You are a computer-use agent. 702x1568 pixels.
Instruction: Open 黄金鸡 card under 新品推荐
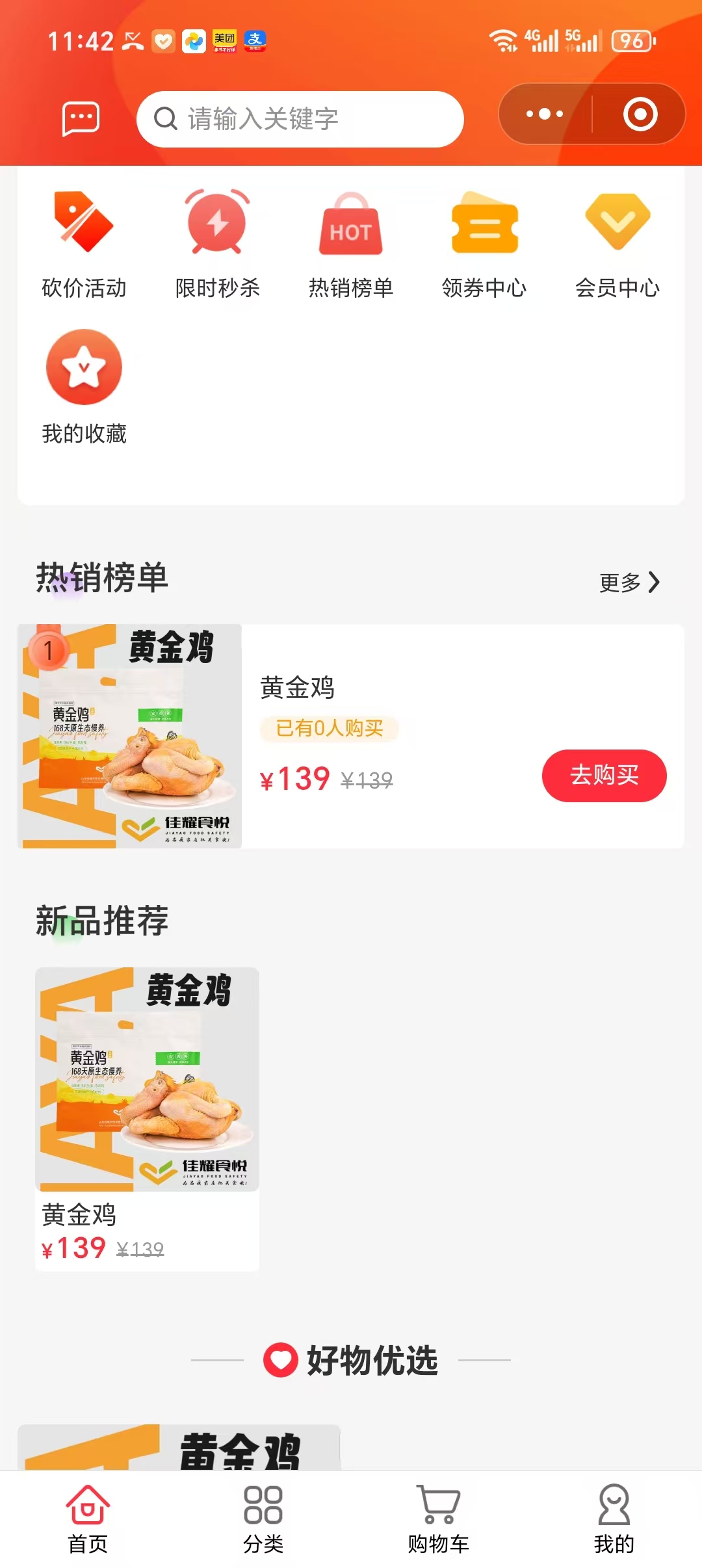(148, 1118)
